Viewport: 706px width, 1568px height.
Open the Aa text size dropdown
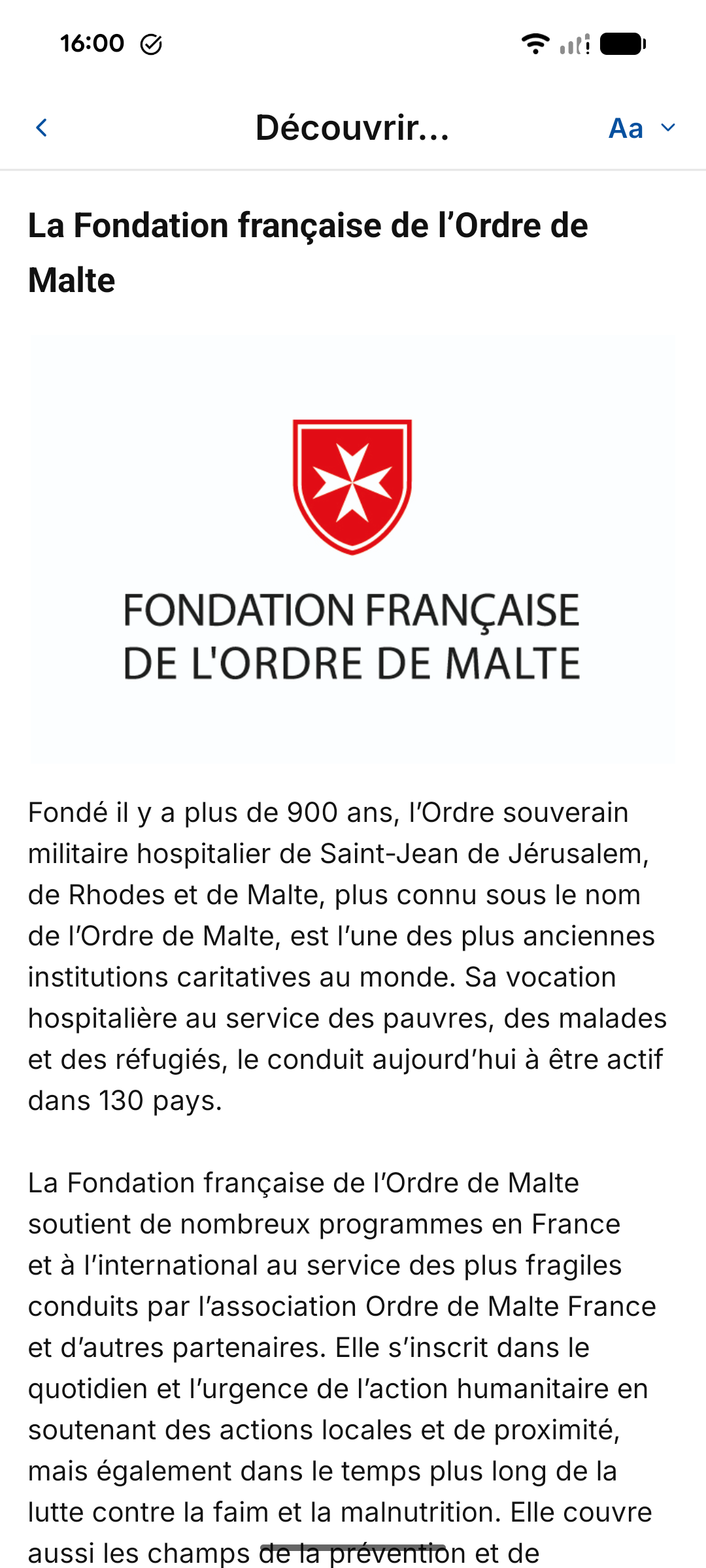[642, 128]
